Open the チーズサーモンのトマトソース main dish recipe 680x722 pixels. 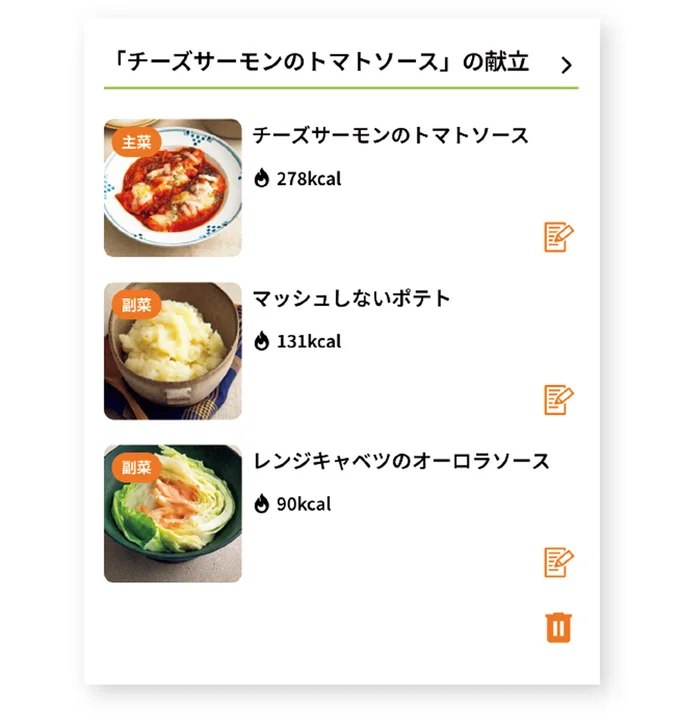(x=390, y=136)
